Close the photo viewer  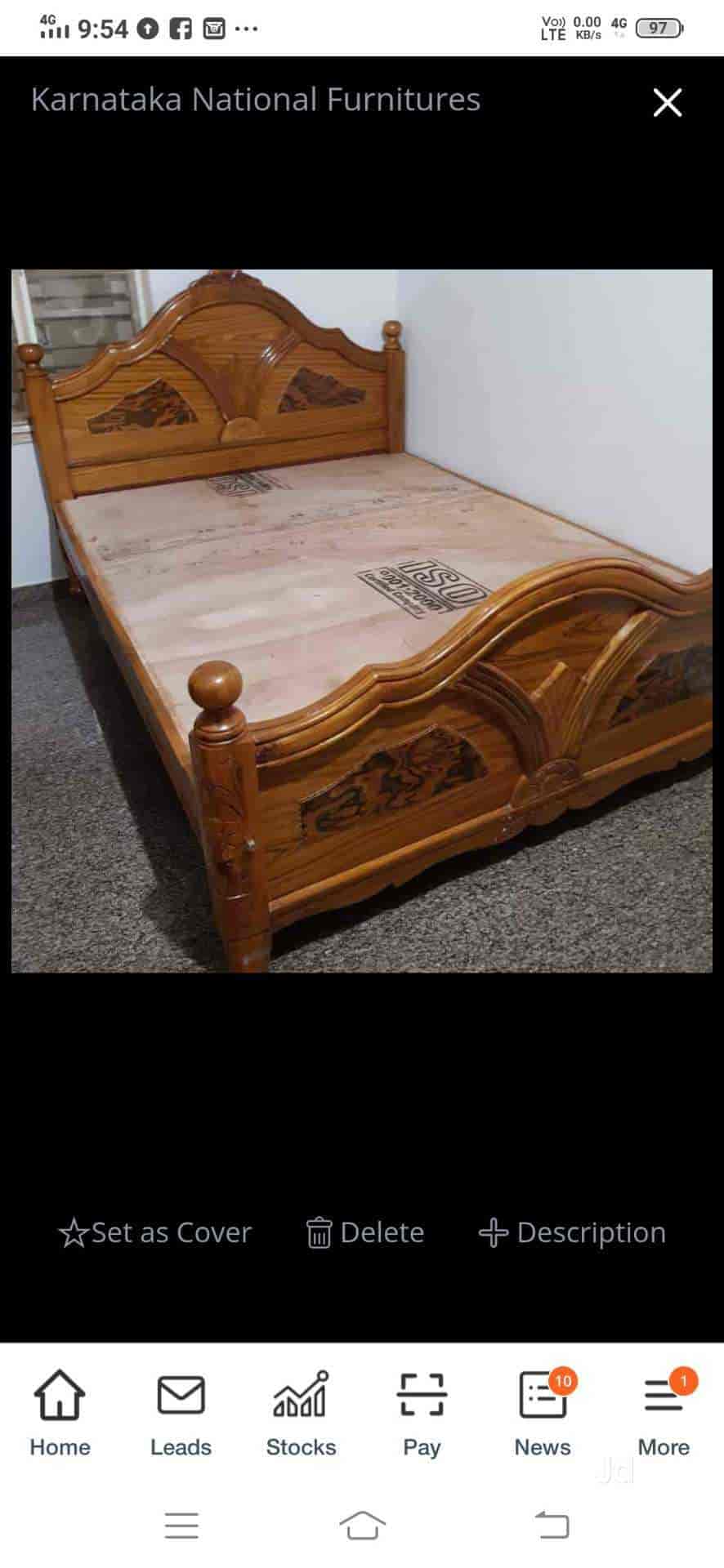pos(667,103)
